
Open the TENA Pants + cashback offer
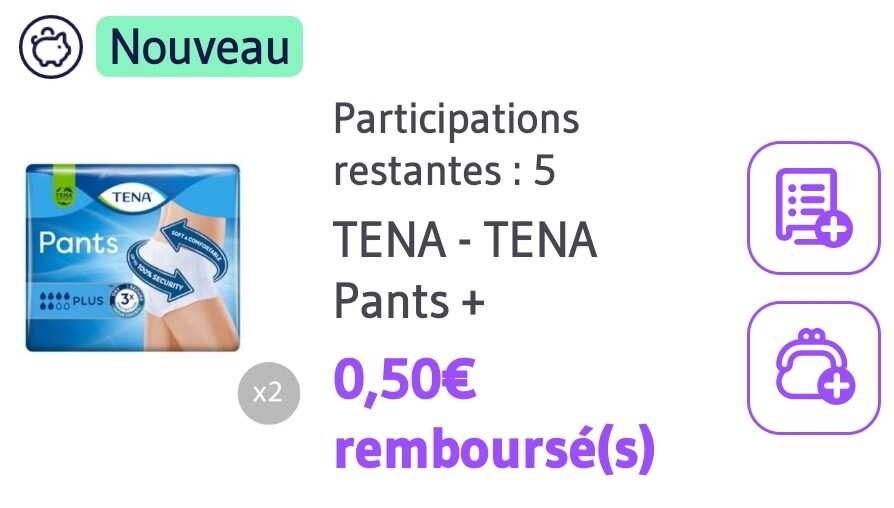(x=465, y=270)
